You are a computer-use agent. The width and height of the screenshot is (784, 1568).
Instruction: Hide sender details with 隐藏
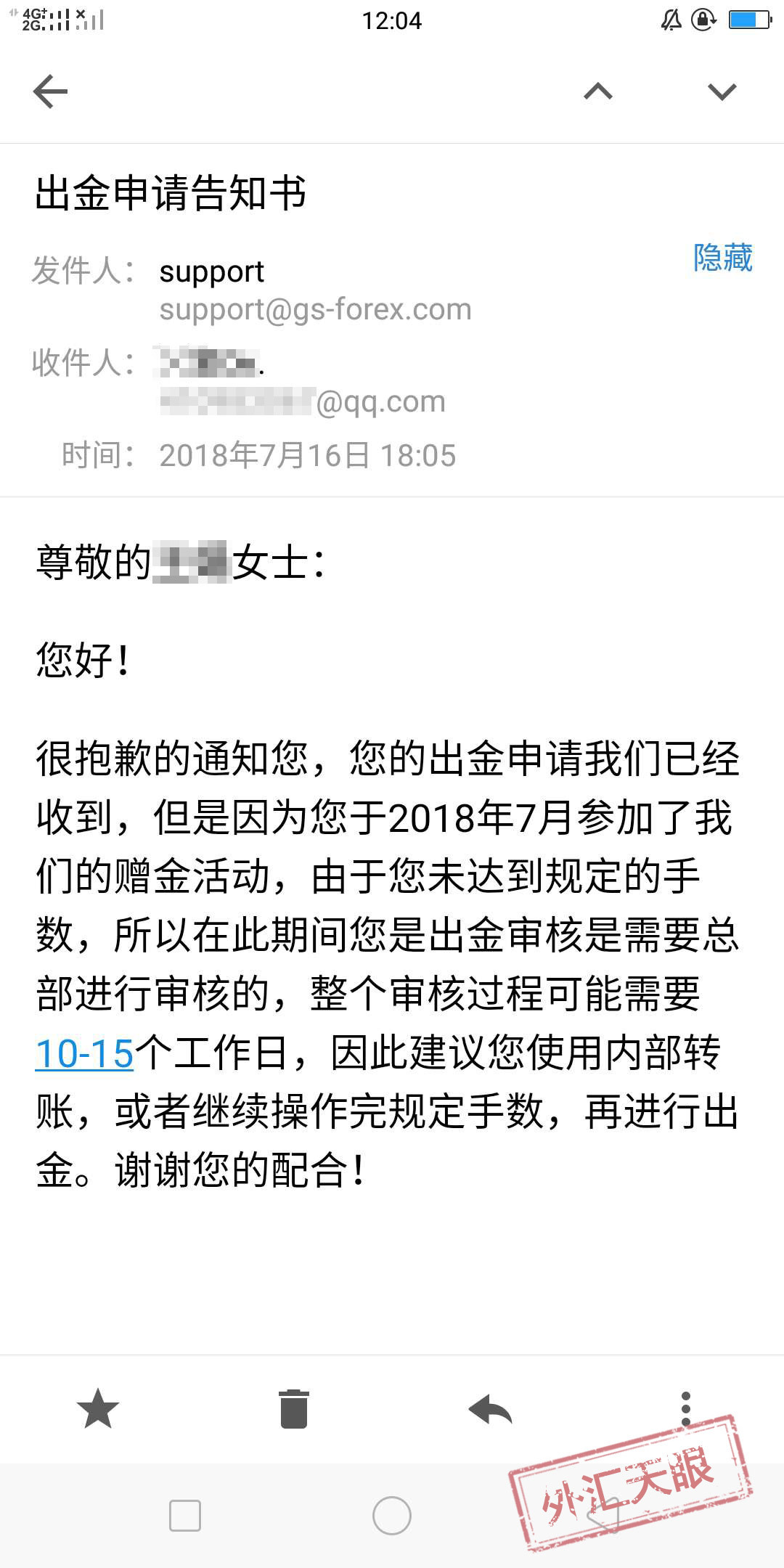point(722,258)
